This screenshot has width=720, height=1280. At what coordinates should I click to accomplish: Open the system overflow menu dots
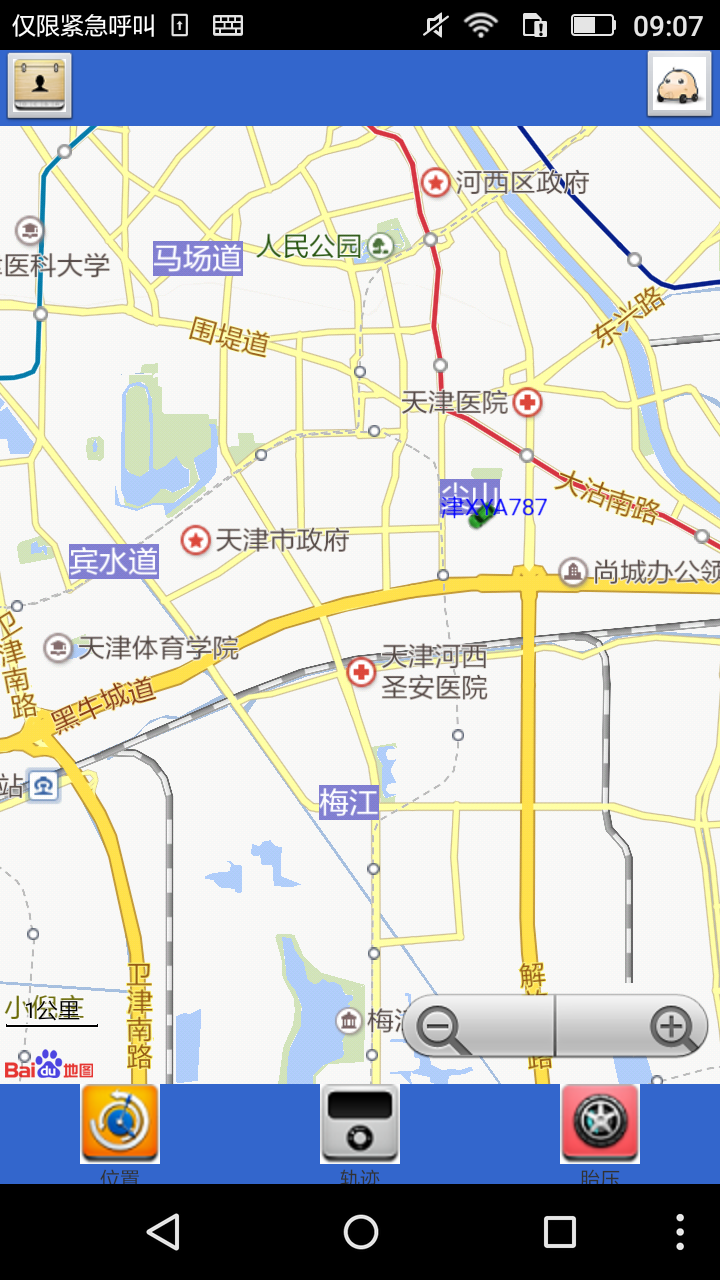pos(680,1232)
